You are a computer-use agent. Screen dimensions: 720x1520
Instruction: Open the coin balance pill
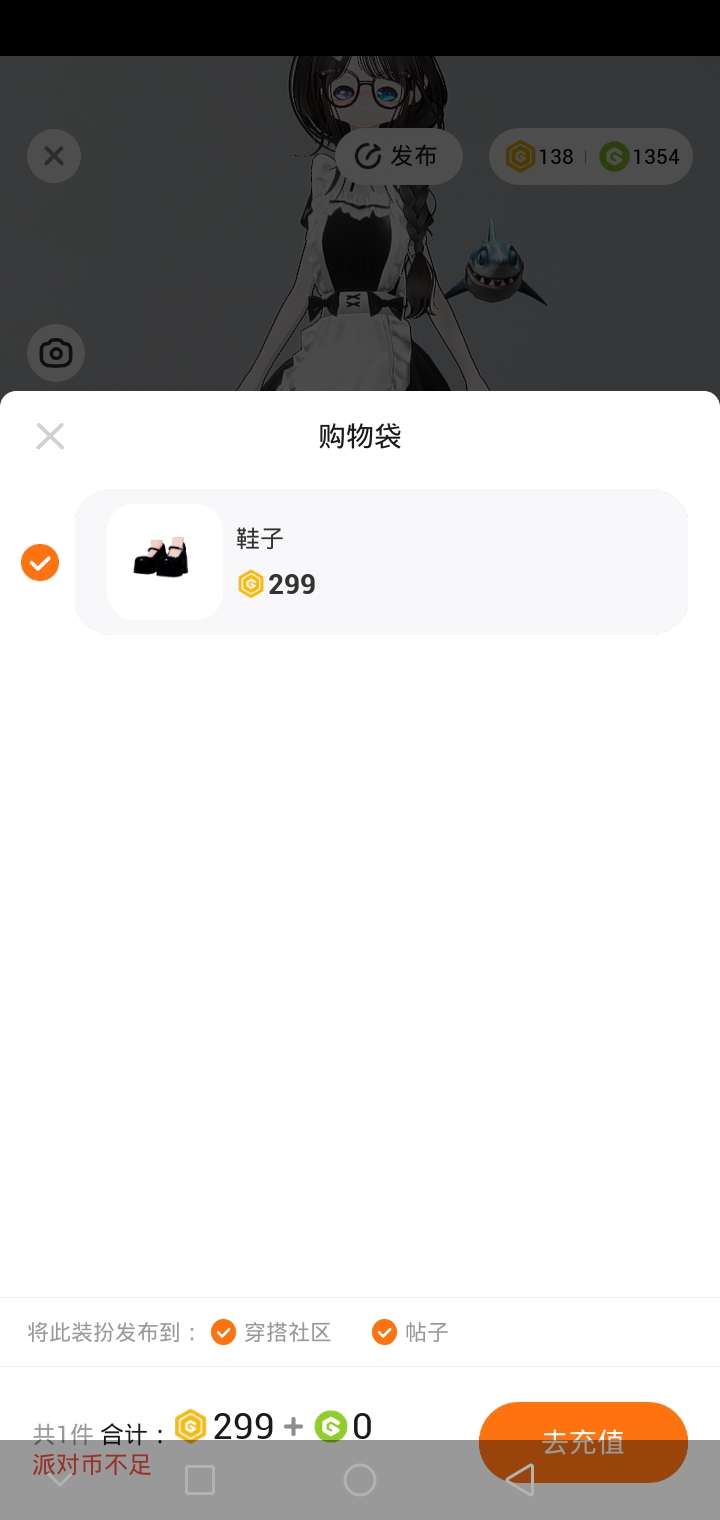click(x=591, y=156)
